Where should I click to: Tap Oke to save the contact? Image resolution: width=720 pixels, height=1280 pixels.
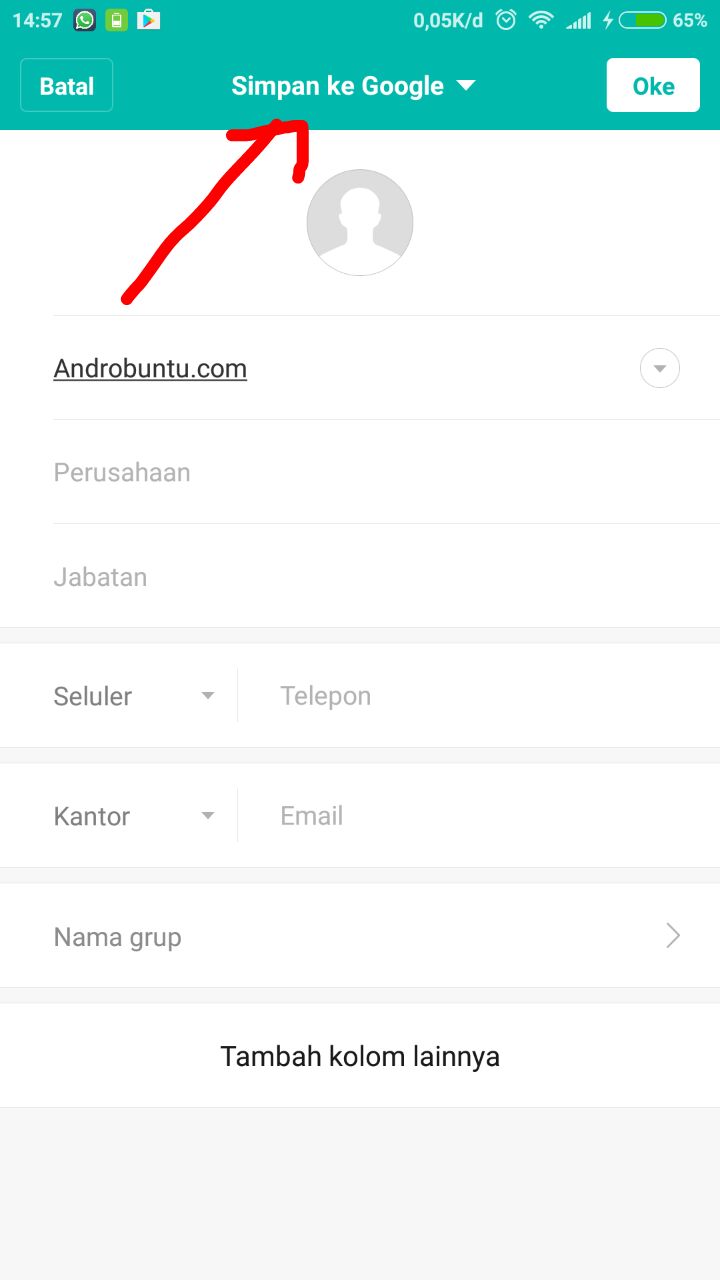coord(653,85)
